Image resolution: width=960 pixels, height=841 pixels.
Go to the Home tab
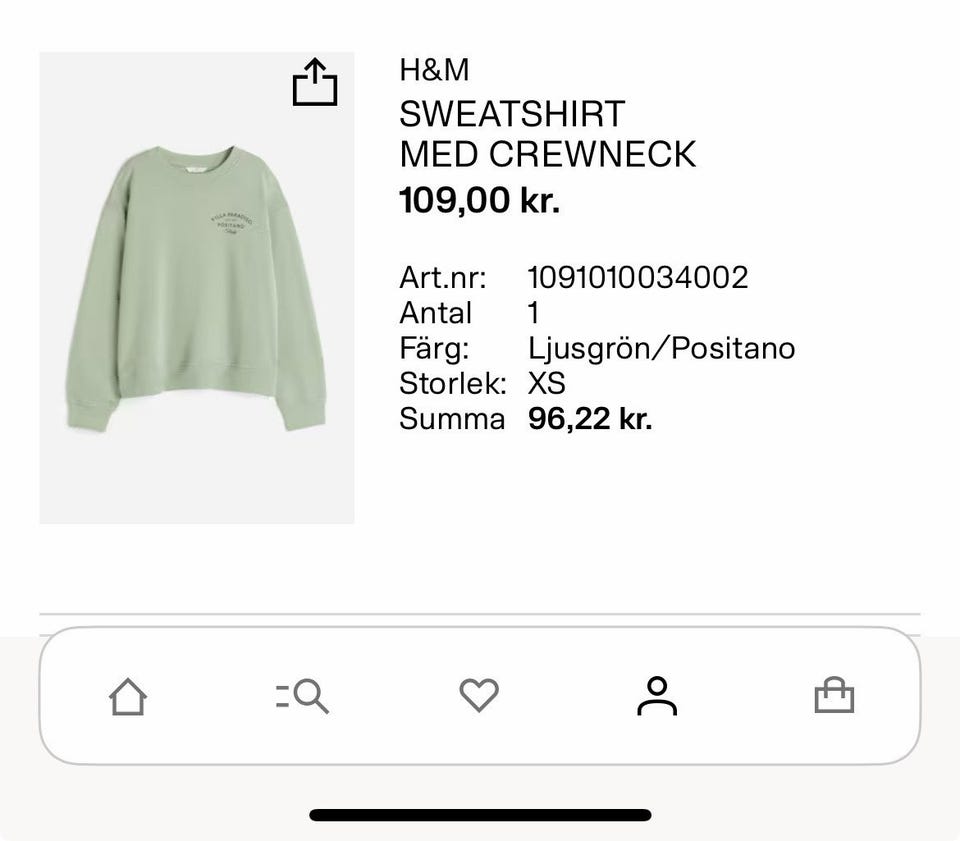[x=128, y=696]
